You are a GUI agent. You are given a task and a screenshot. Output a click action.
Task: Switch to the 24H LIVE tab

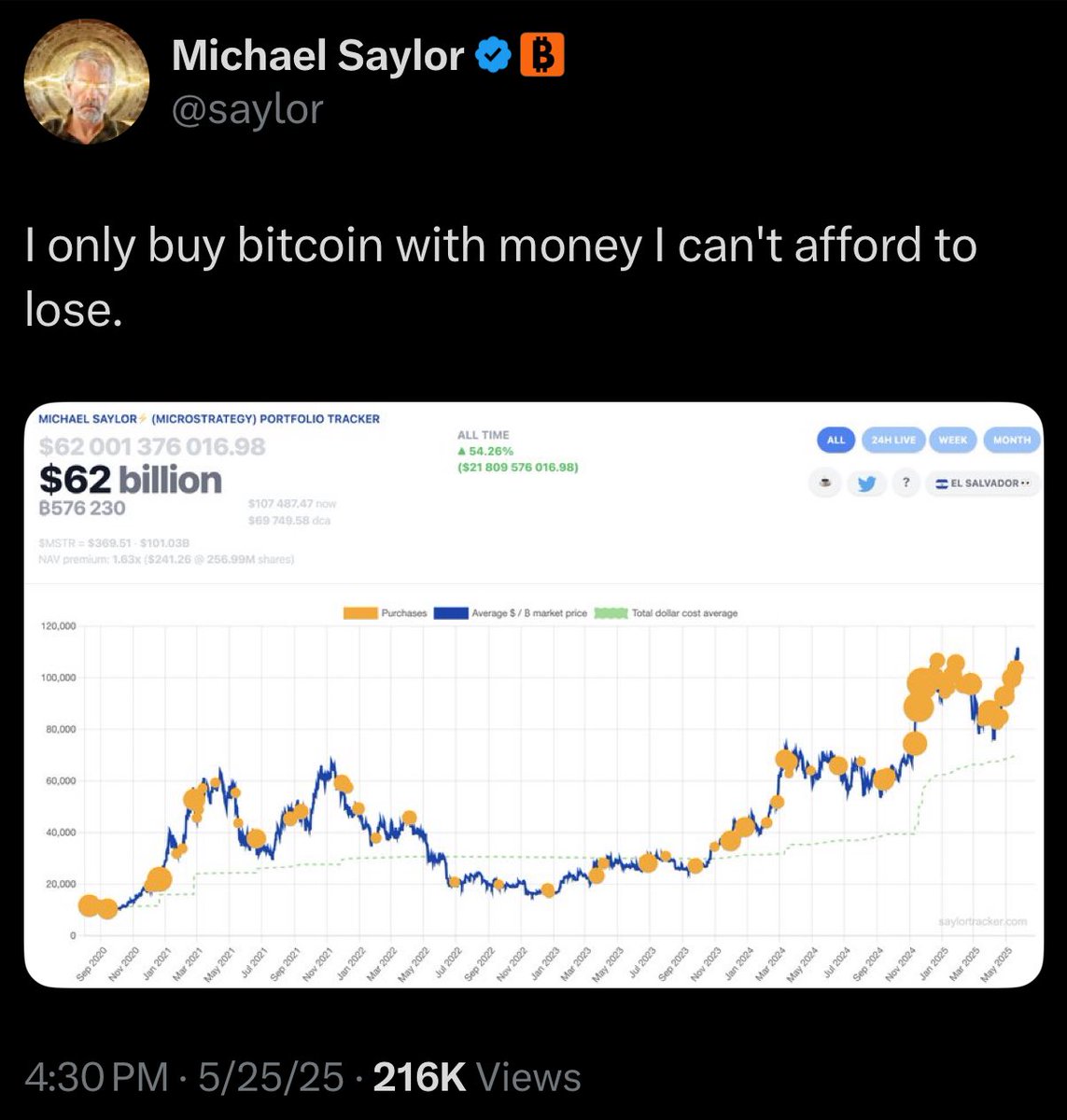[x=893, y=440]
